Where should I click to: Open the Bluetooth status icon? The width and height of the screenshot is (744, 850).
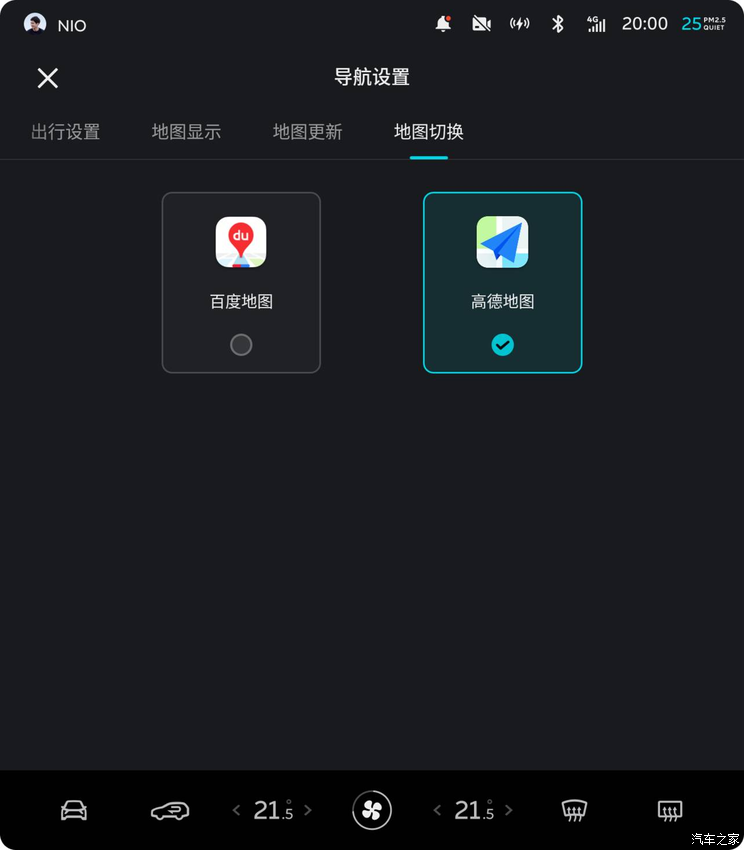click(558, 22)
